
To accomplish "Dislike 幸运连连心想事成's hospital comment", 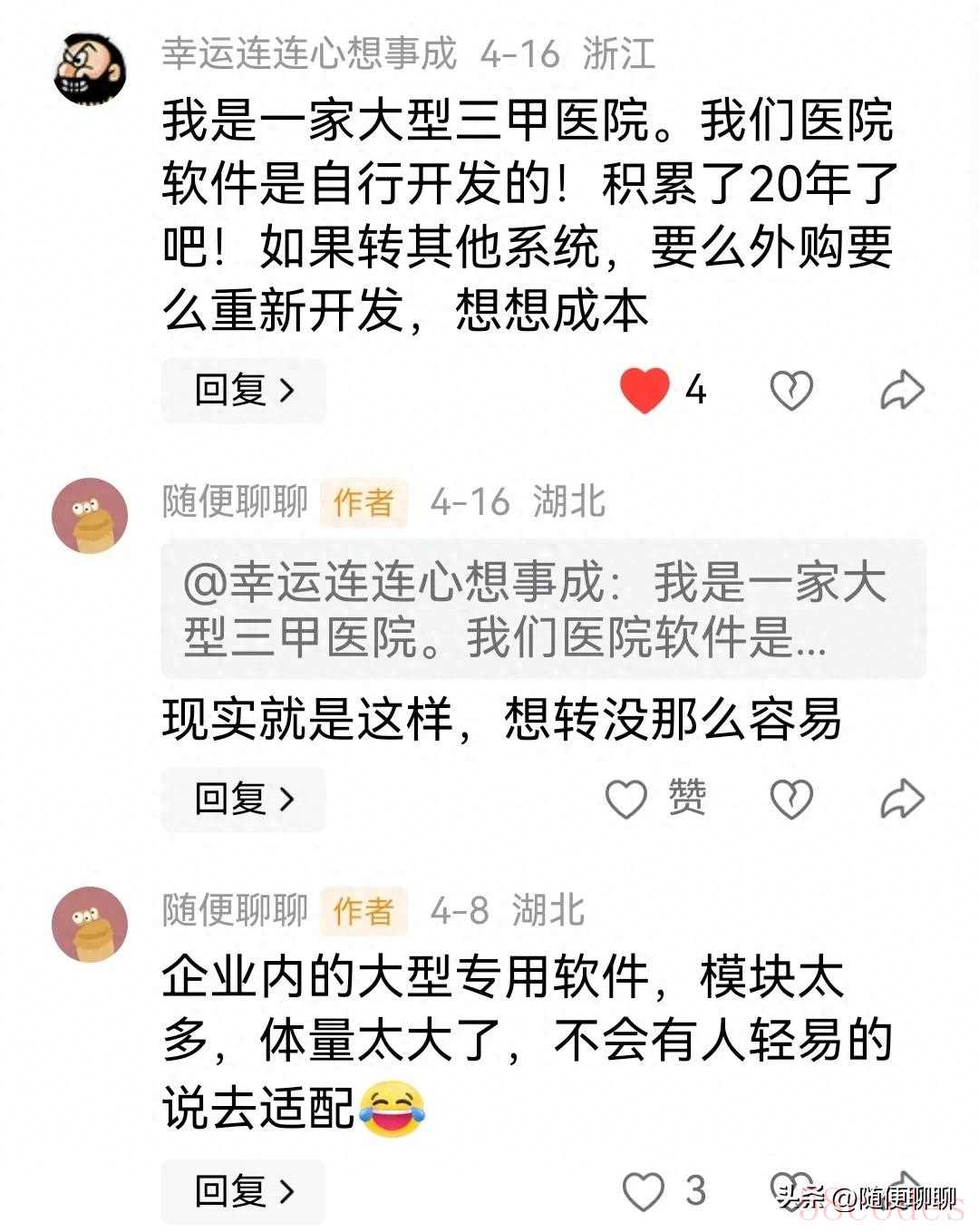I will [x=791, y=391].
